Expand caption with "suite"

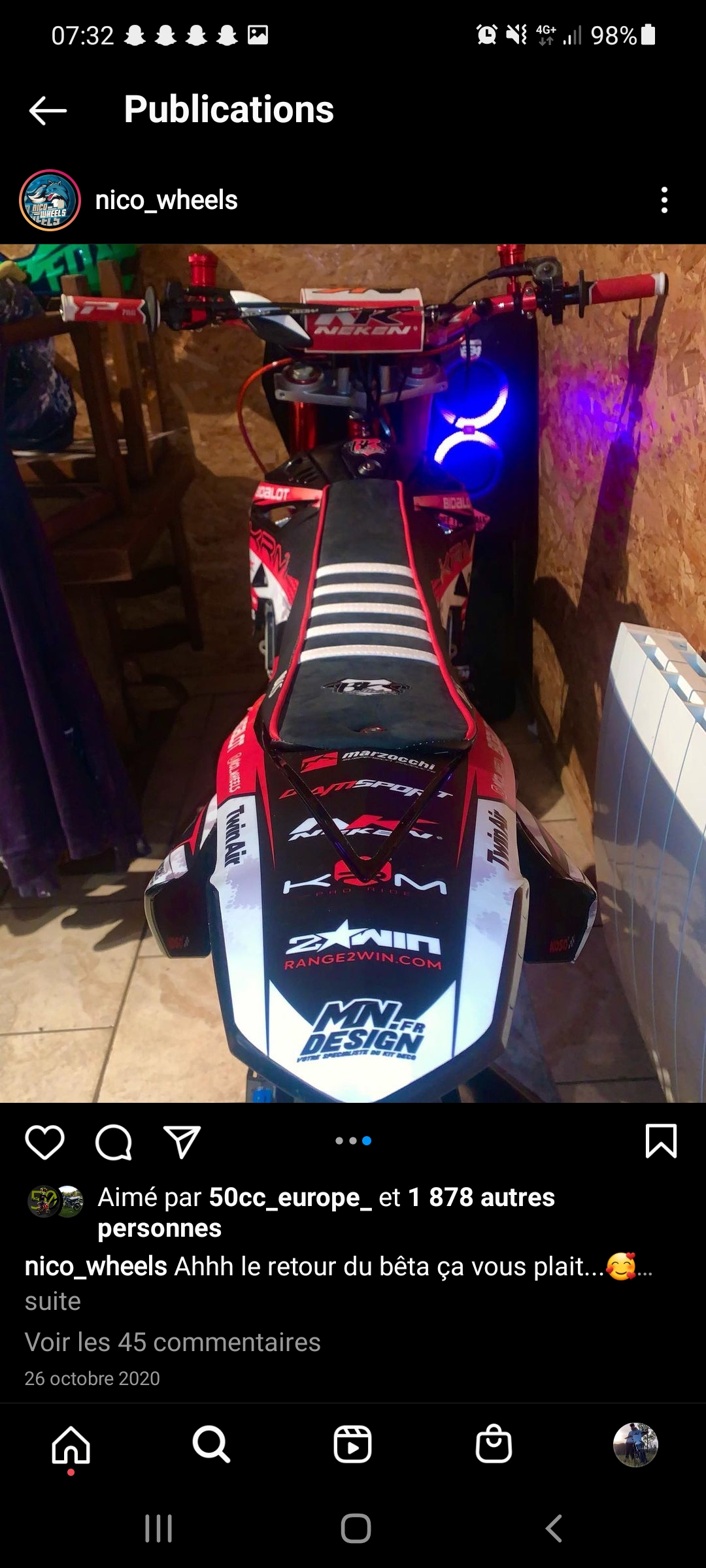click(52, 1301)
